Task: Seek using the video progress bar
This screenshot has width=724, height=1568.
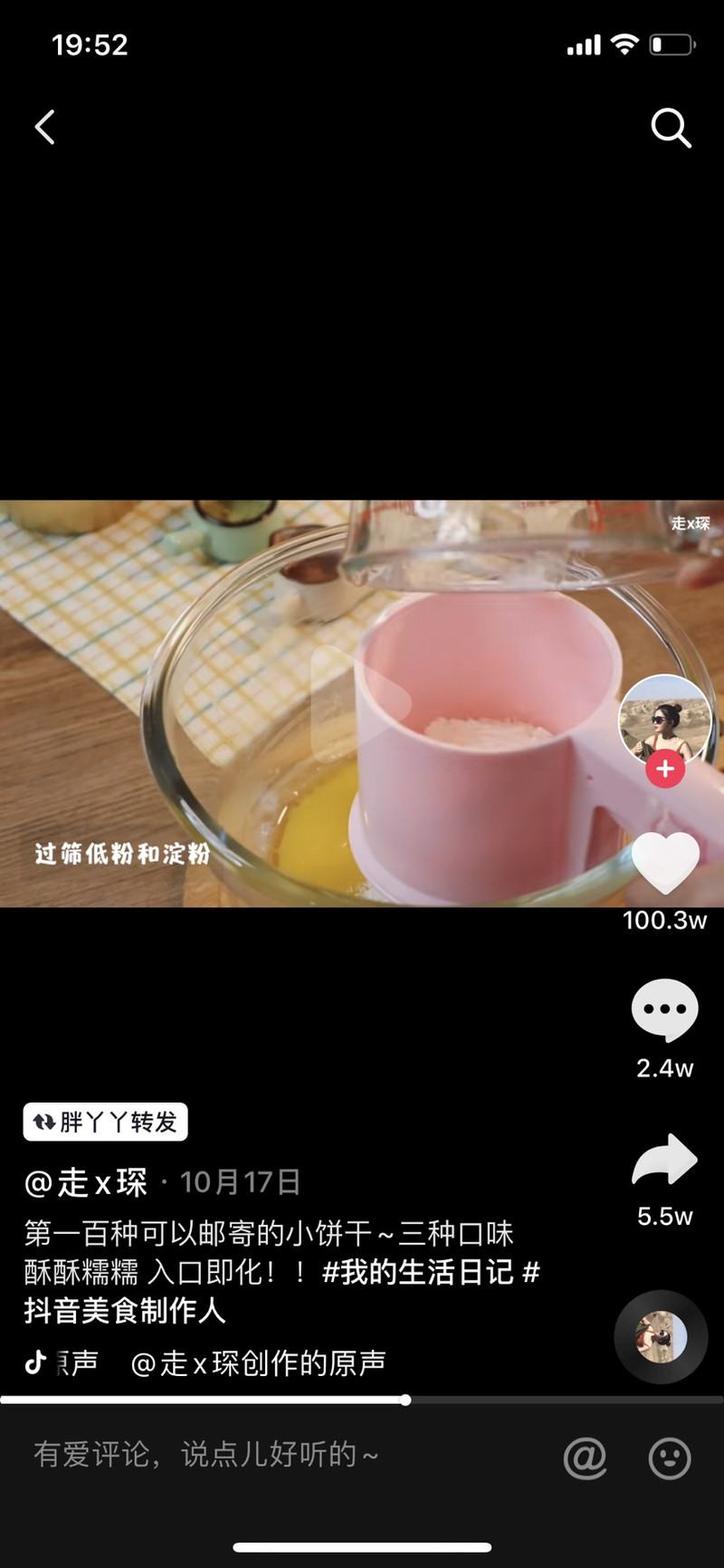Action: 362,1400
